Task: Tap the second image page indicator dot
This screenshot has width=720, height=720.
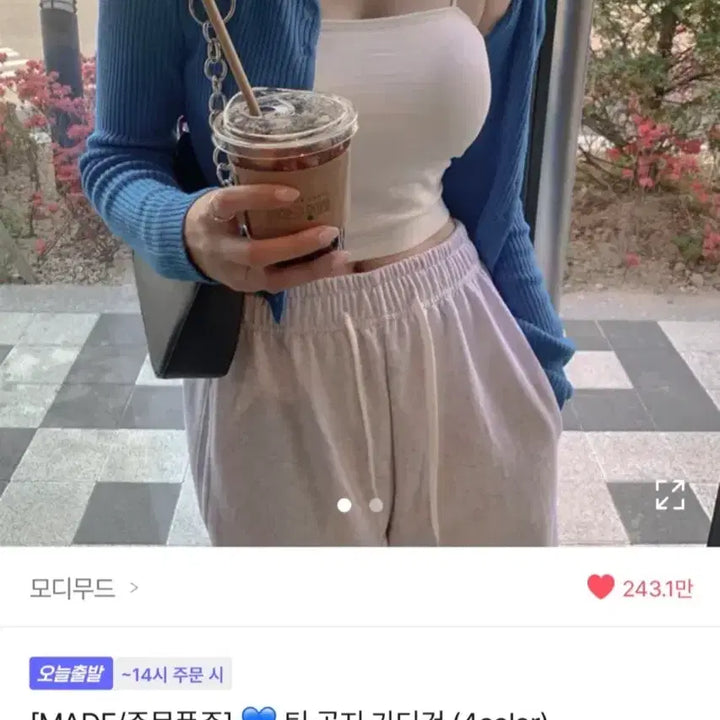Action: click(376, 505)
